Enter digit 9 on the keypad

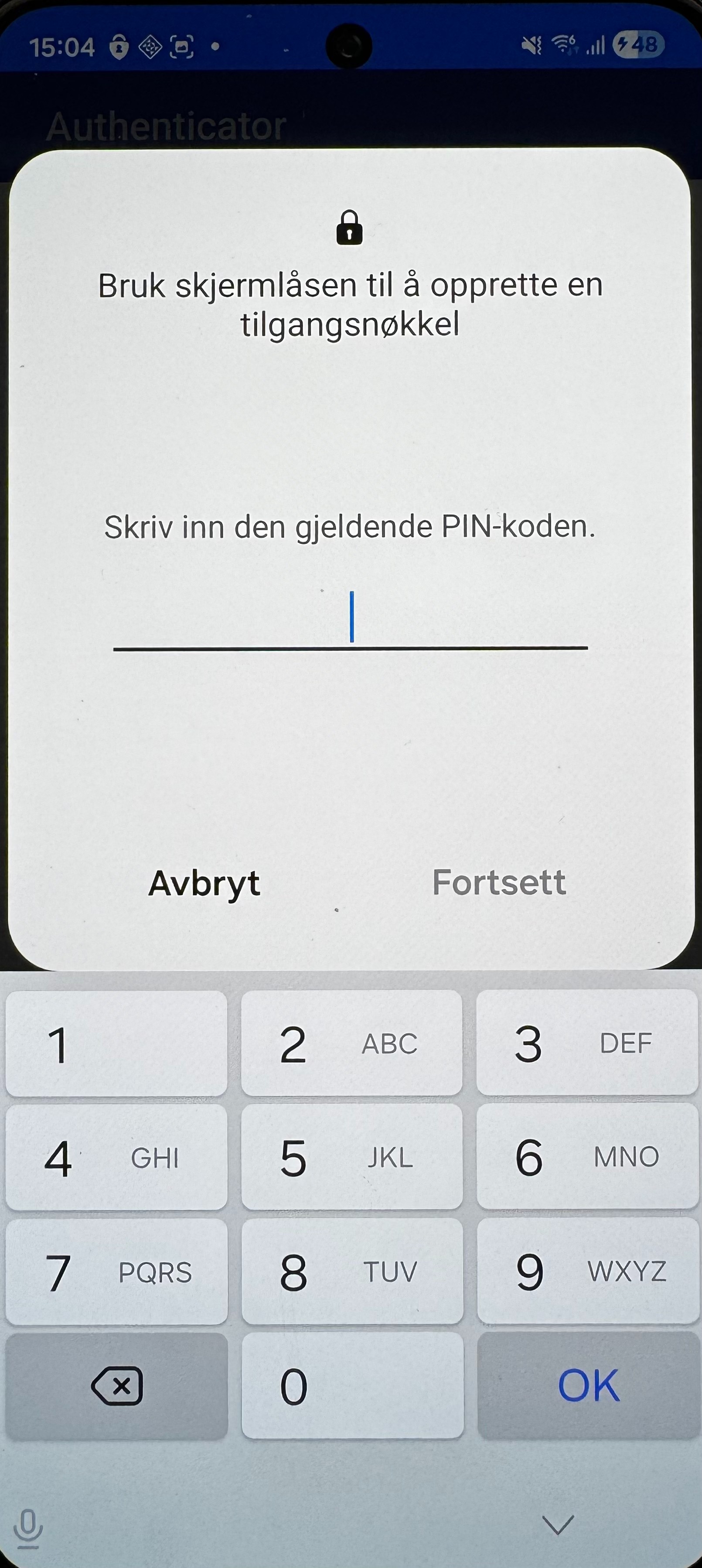(x=587, y=1272)
